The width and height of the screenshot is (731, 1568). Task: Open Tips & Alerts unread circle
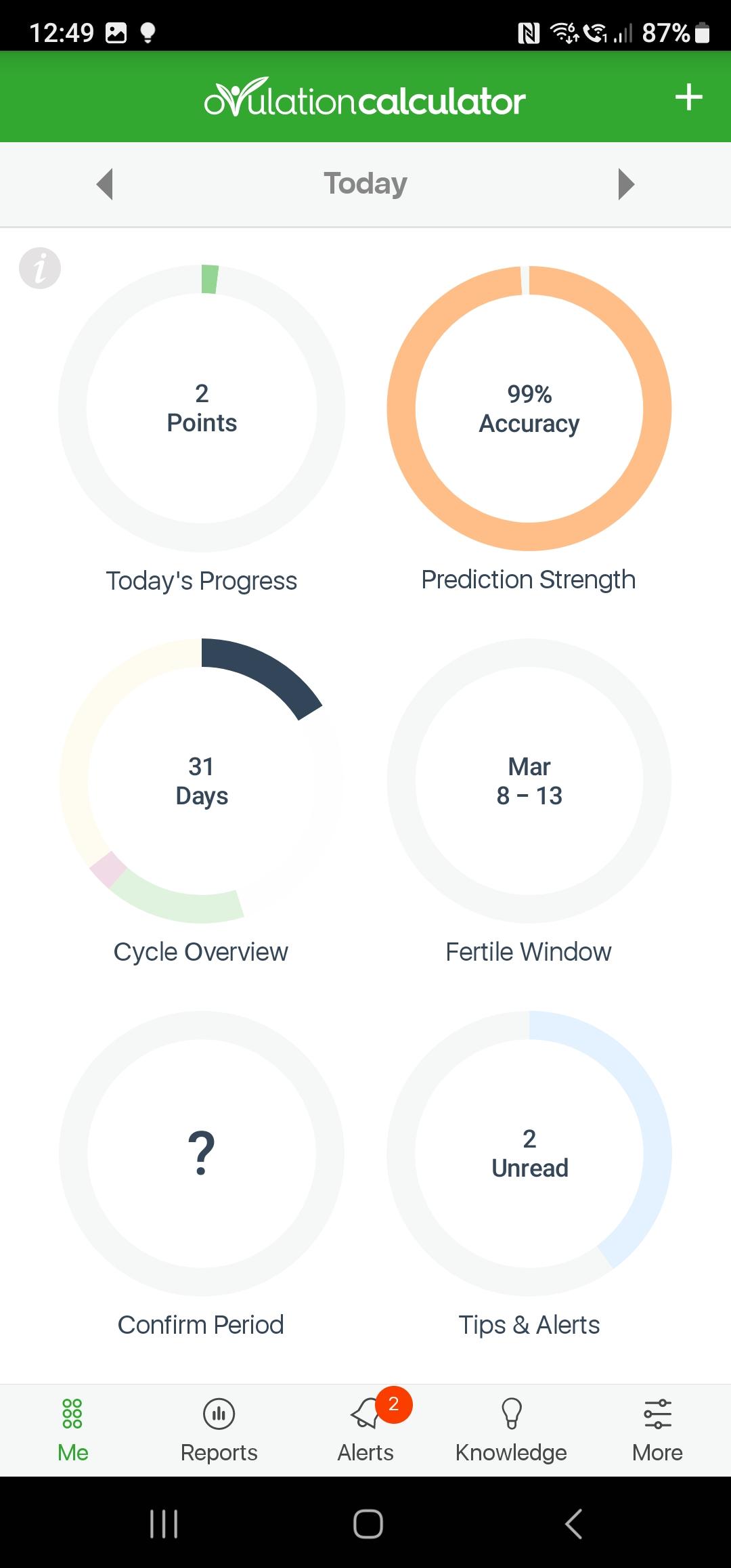(x=529, y=1154)
